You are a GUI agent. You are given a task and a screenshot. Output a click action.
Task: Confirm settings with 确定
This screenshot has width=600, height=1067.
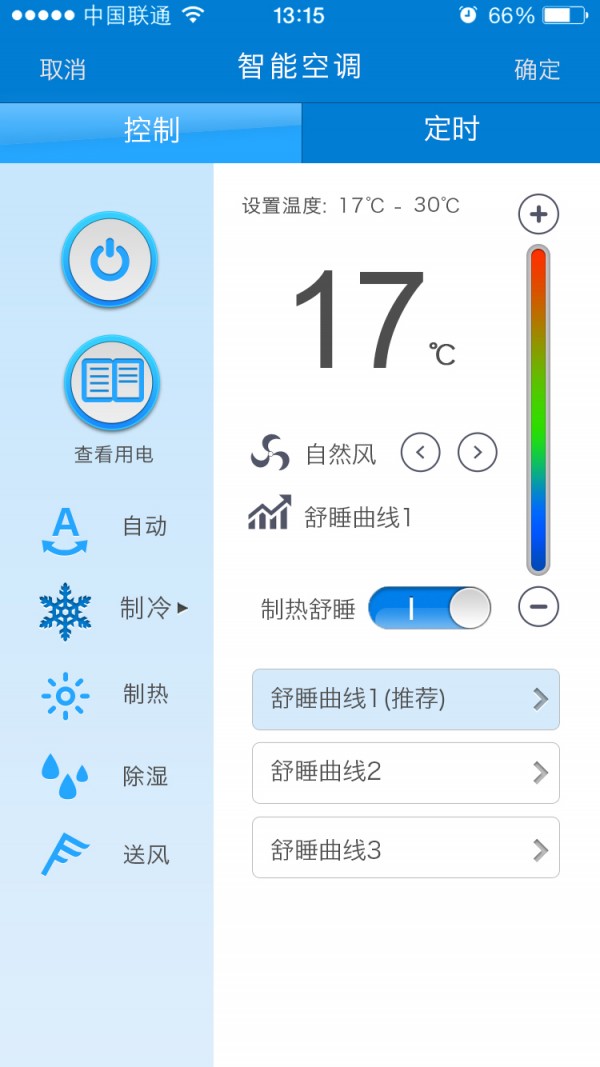(537, 69)
